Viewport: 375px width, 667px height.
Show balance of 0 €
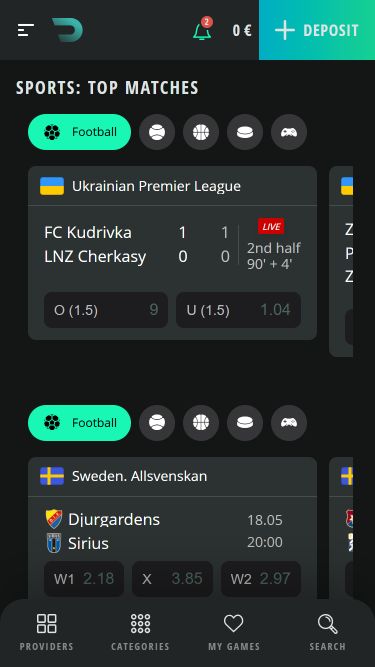coord(242,30)
